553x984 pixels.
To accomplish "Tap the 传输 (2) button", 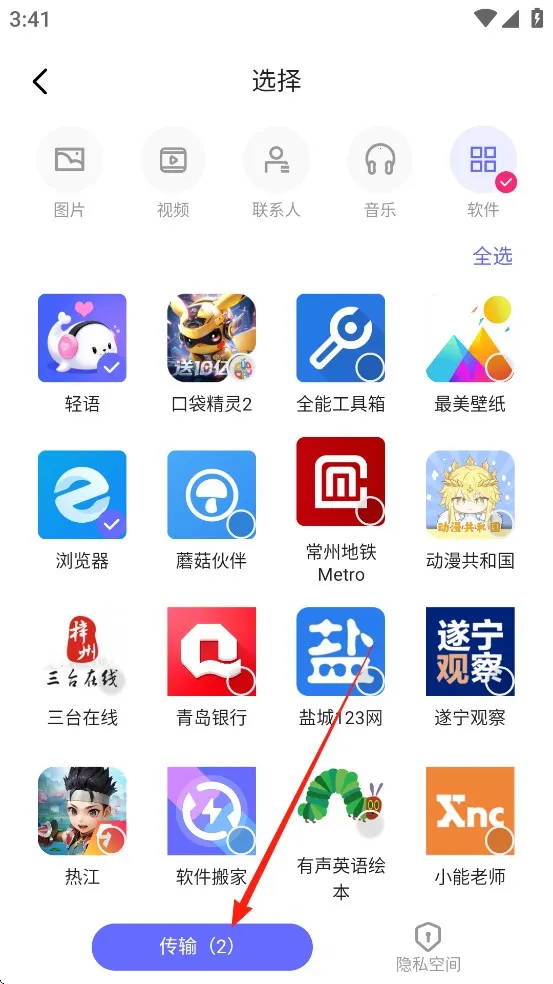I will click(x=202, y=947).
